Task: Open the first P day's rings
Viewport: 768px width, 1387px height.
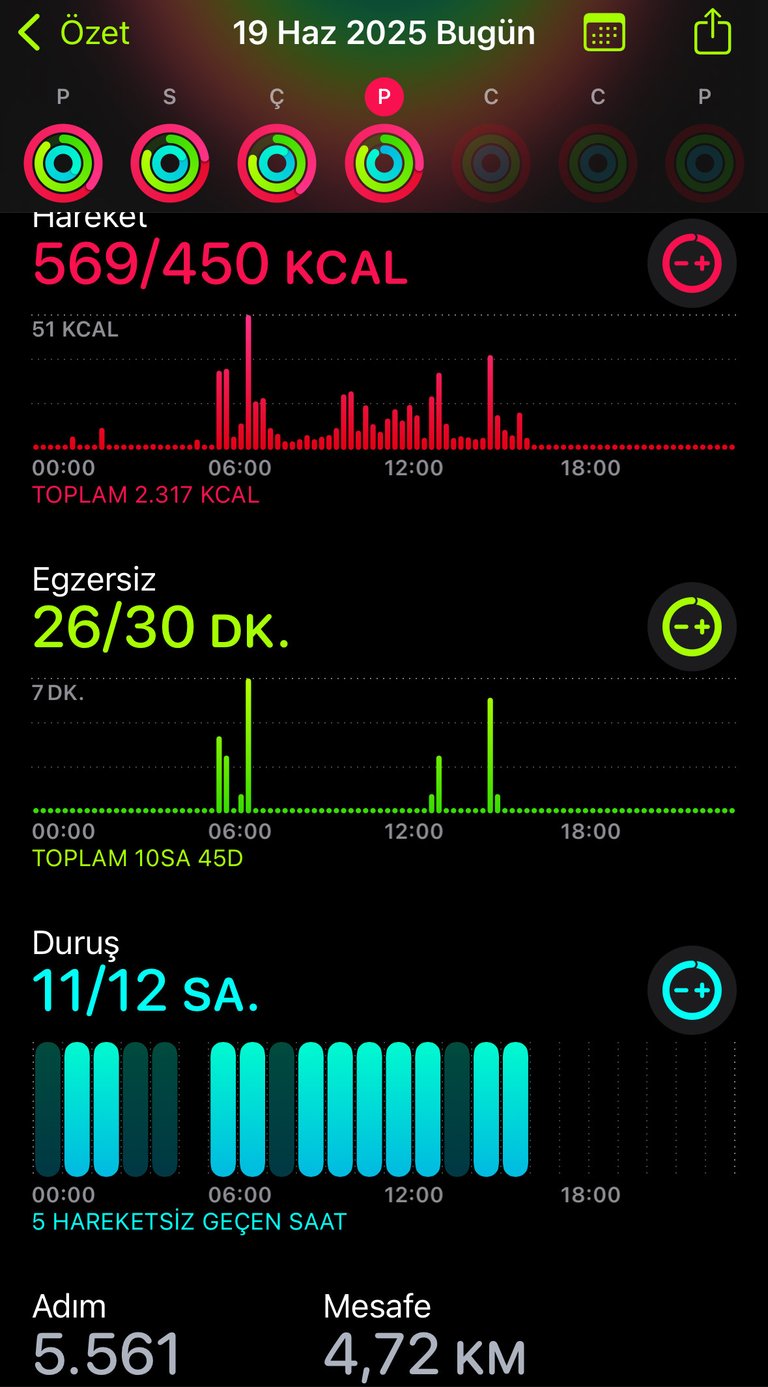Action: 63,163
